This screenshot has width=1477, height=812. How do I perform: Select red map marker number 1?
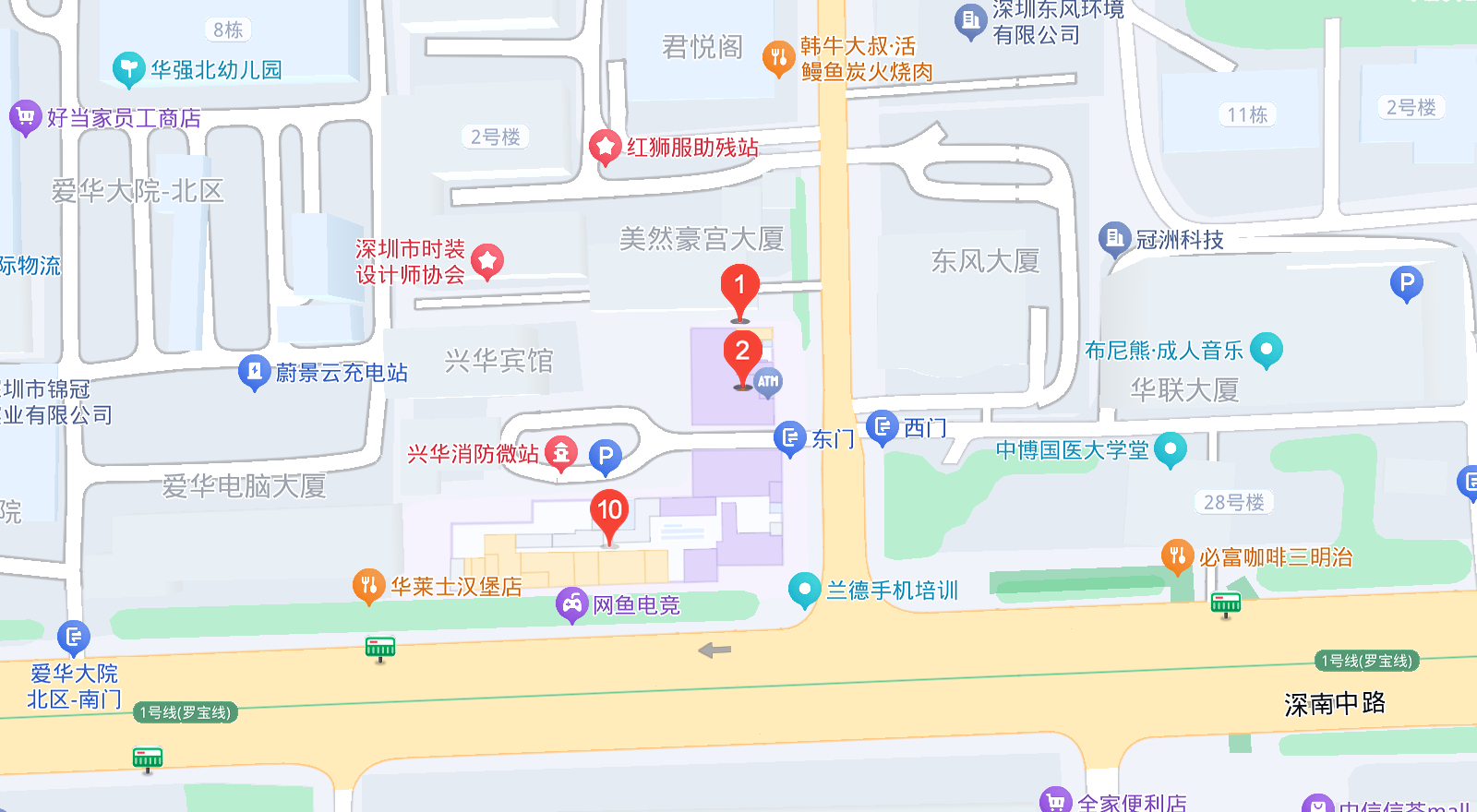click(x=739, y=290)
